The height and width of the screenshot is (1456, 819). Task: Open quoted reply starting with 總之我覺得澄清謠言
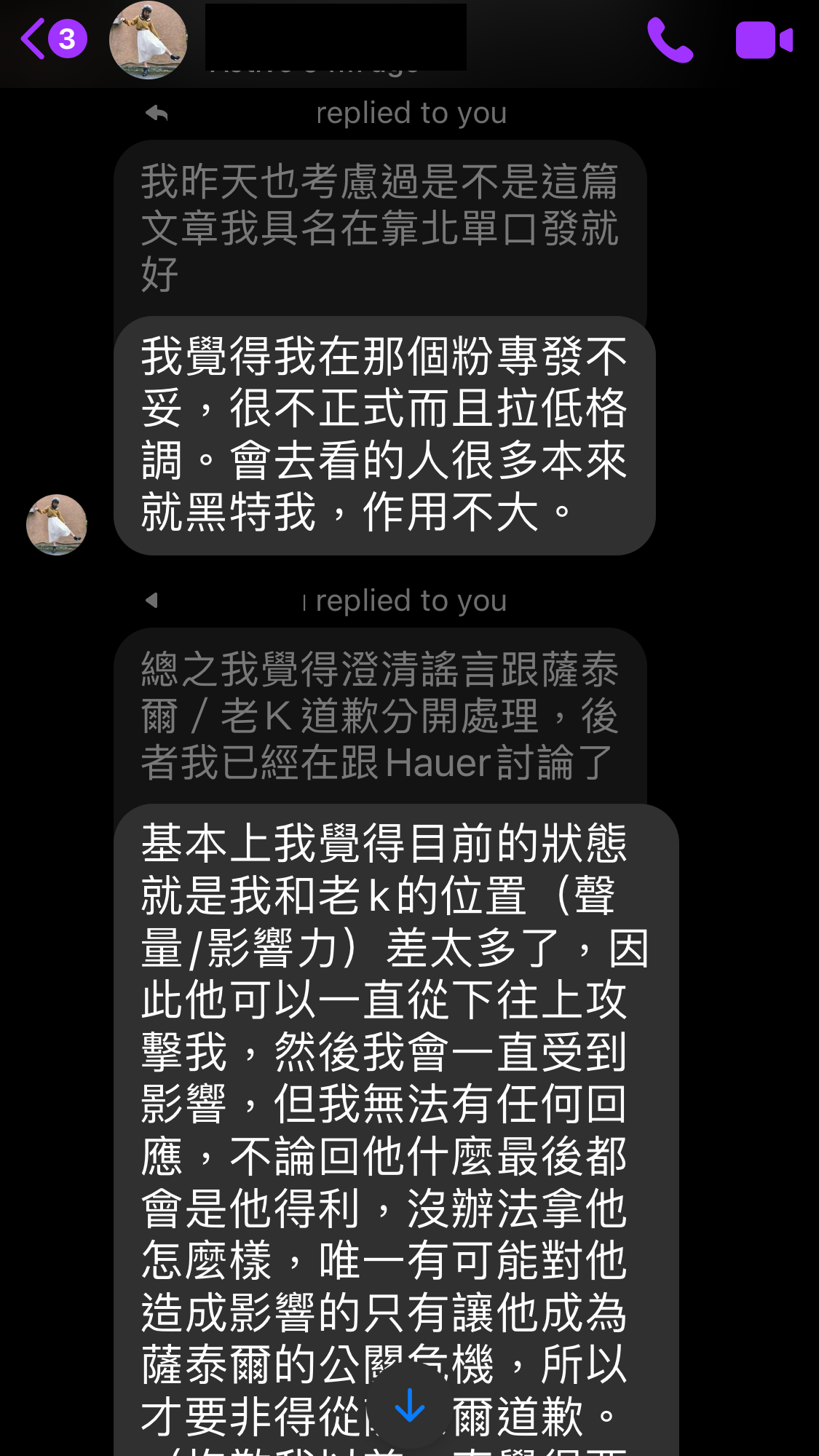coord(379,715)
